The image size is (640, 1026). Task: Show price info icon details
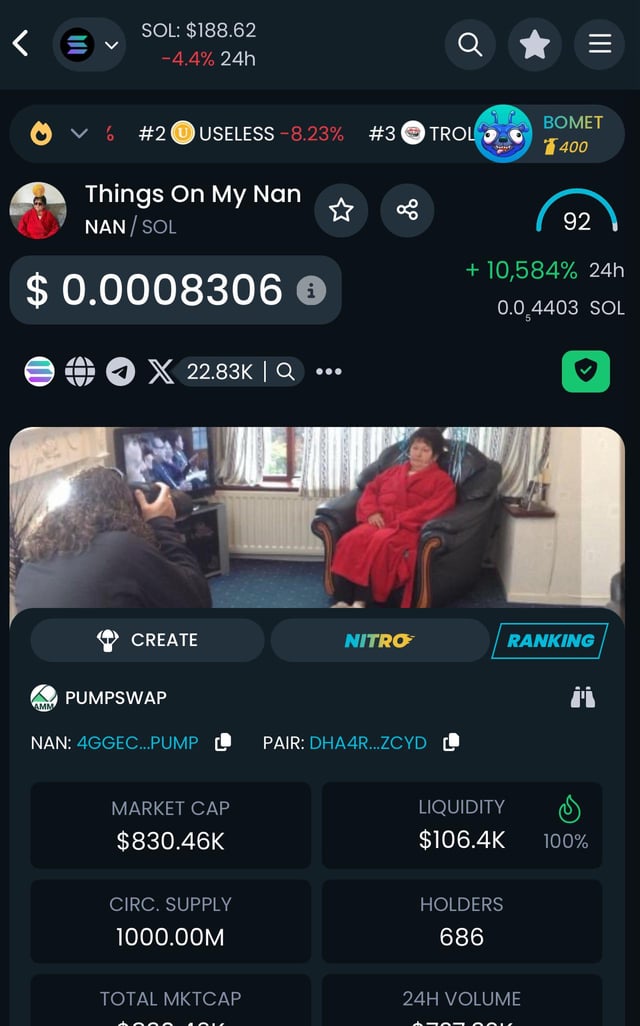pyautogui.click(x=311, y=291)
